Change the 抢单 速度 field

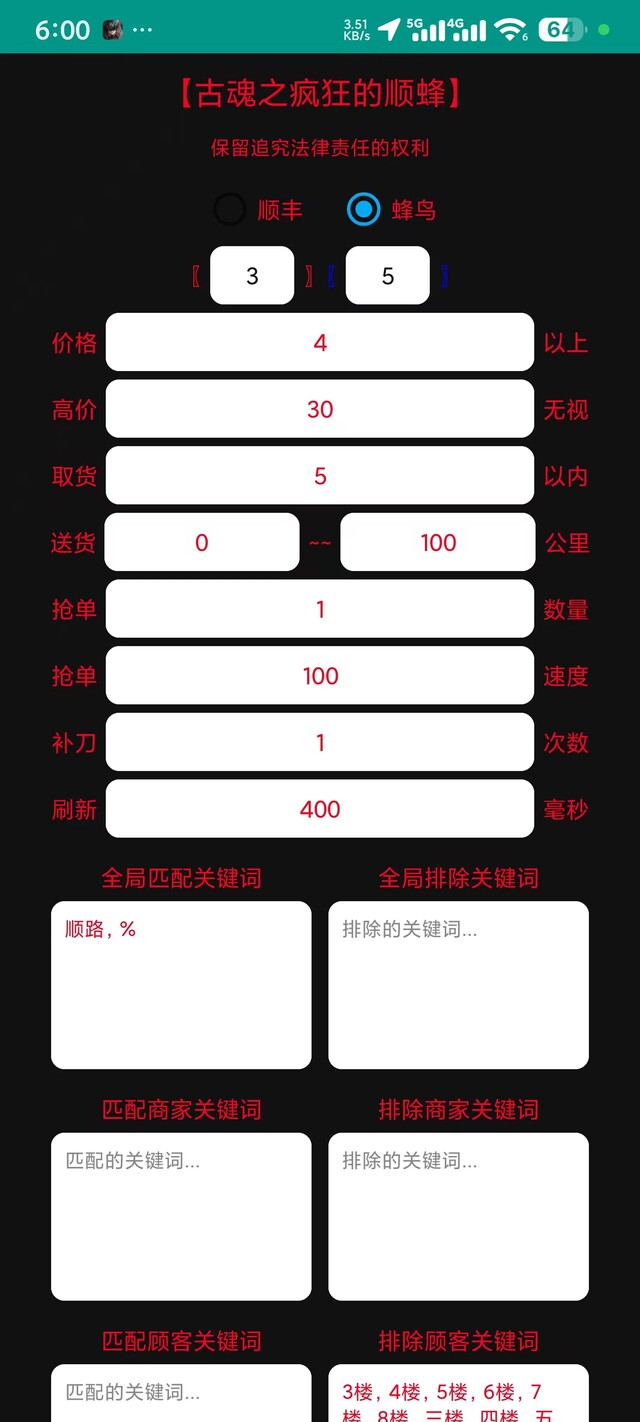(x=320, y=676)
